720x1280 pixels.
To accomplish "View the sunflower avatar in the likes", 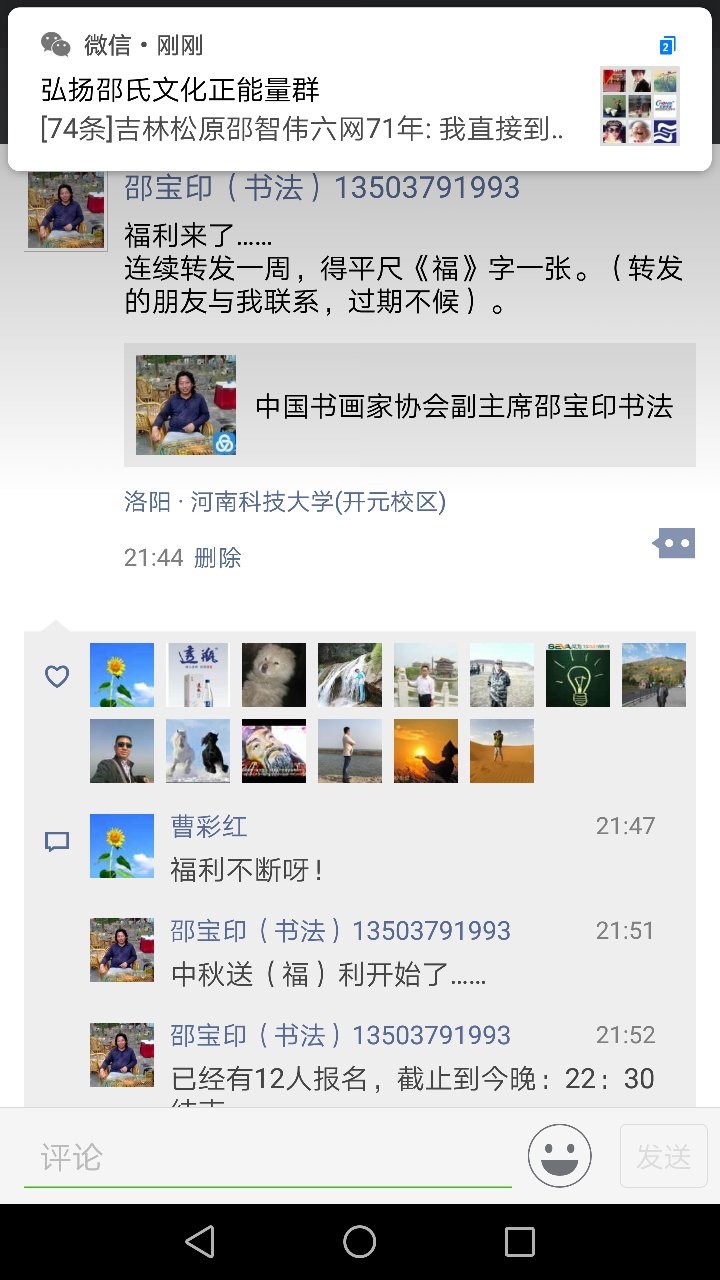I will [122, 675].
